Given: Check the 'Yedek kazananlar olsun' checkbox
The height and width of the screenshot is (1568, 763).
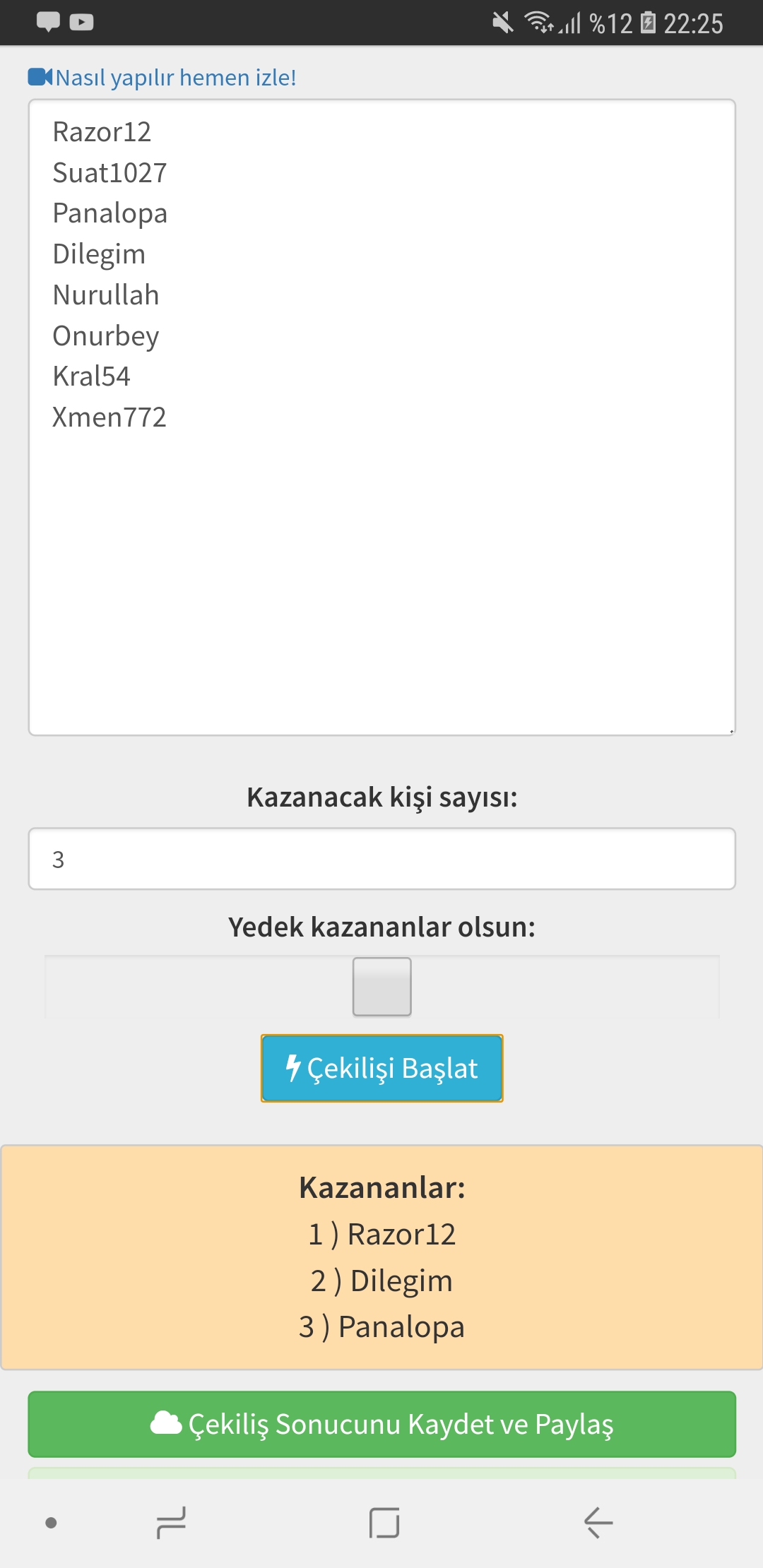Looking at the screenshot, I should (x=381, y=987).
